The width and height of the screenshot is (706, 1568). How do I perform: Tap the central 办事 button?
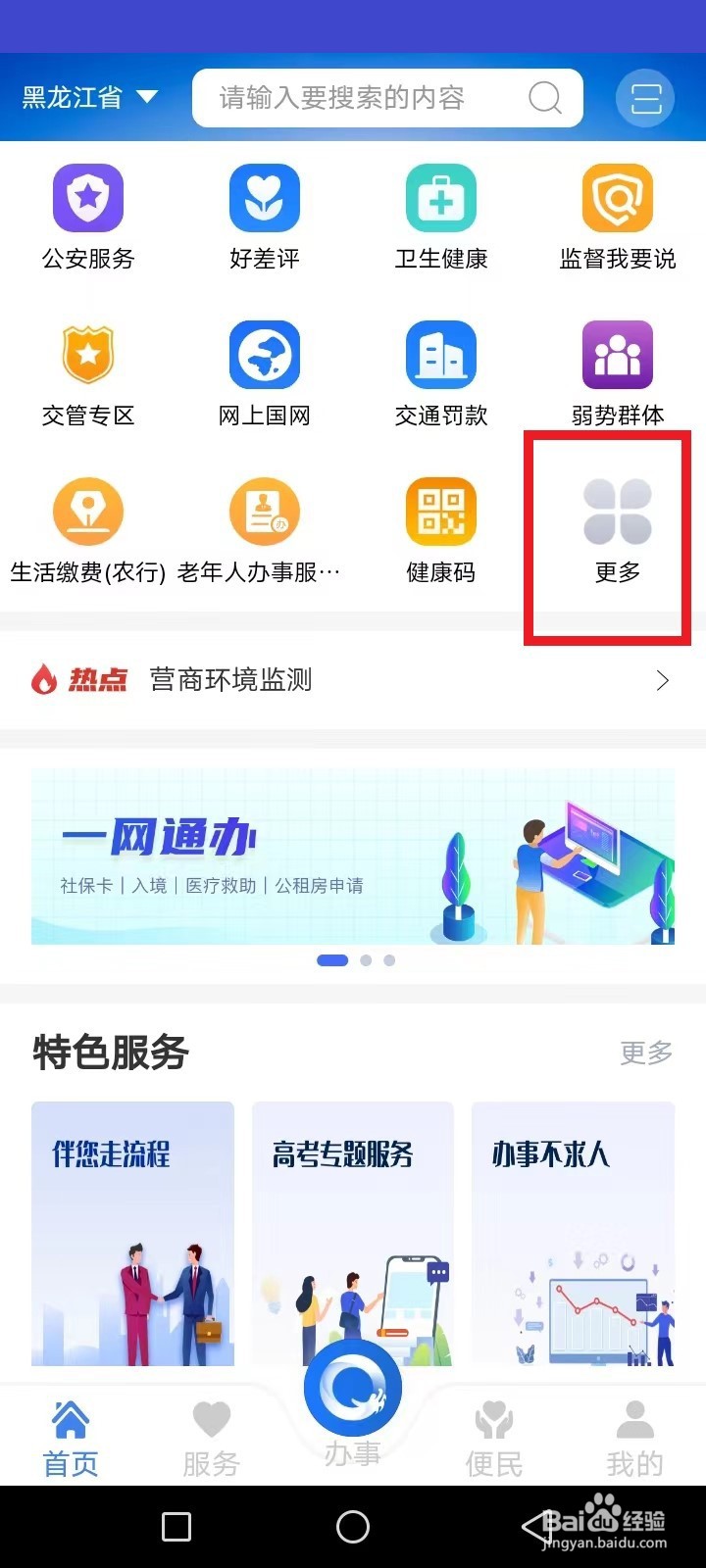pos(353,1387)
